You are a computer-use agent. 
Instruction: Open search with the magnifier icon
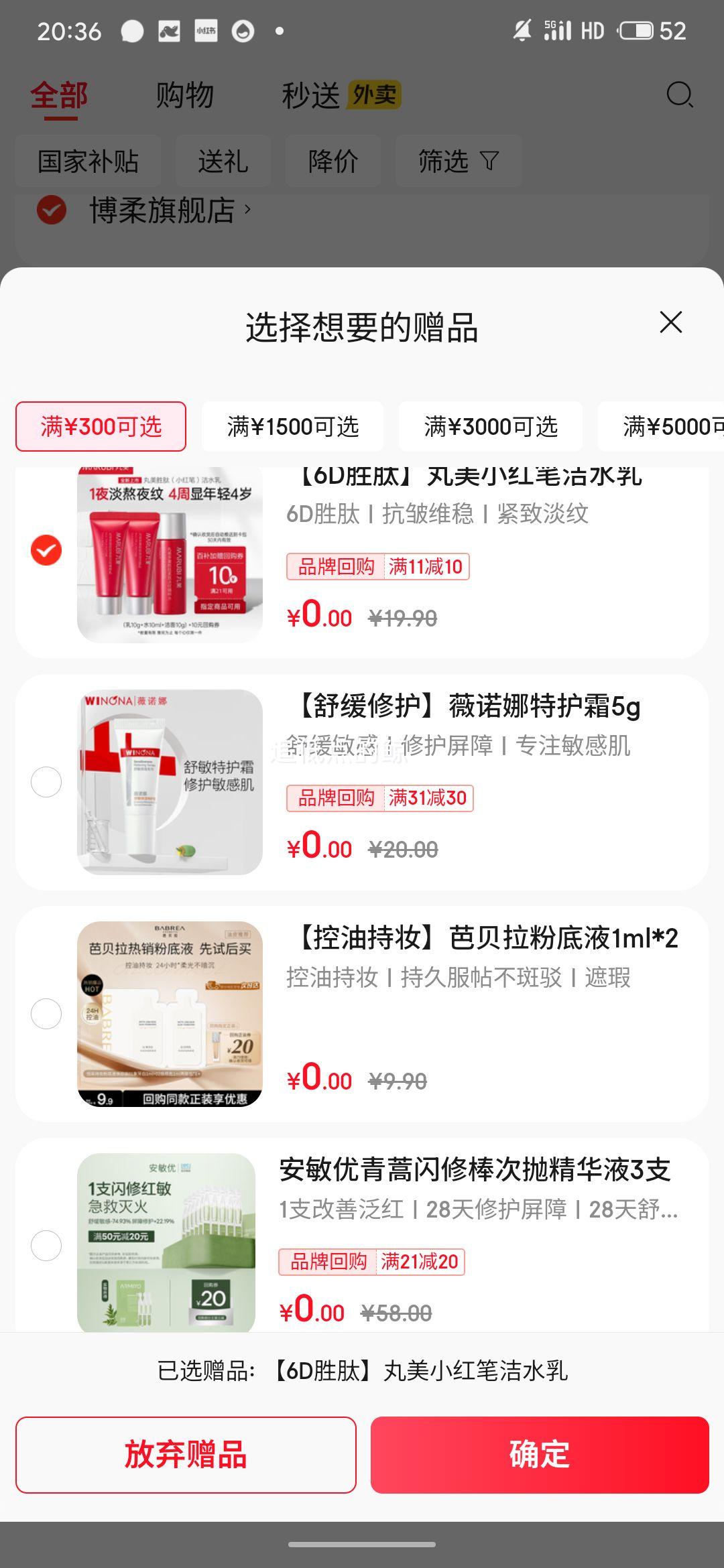[679, 95]
